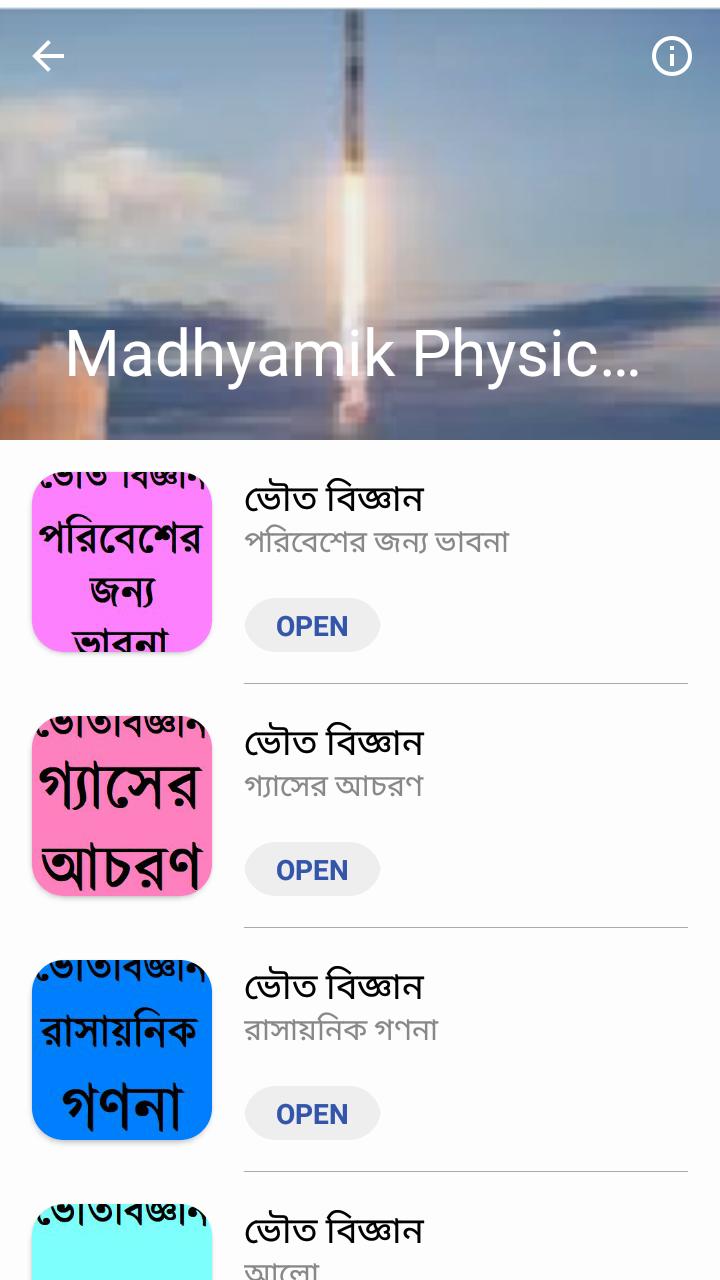Tap OPEN for গ্যাসের আচরণ

tap(312, 870)
